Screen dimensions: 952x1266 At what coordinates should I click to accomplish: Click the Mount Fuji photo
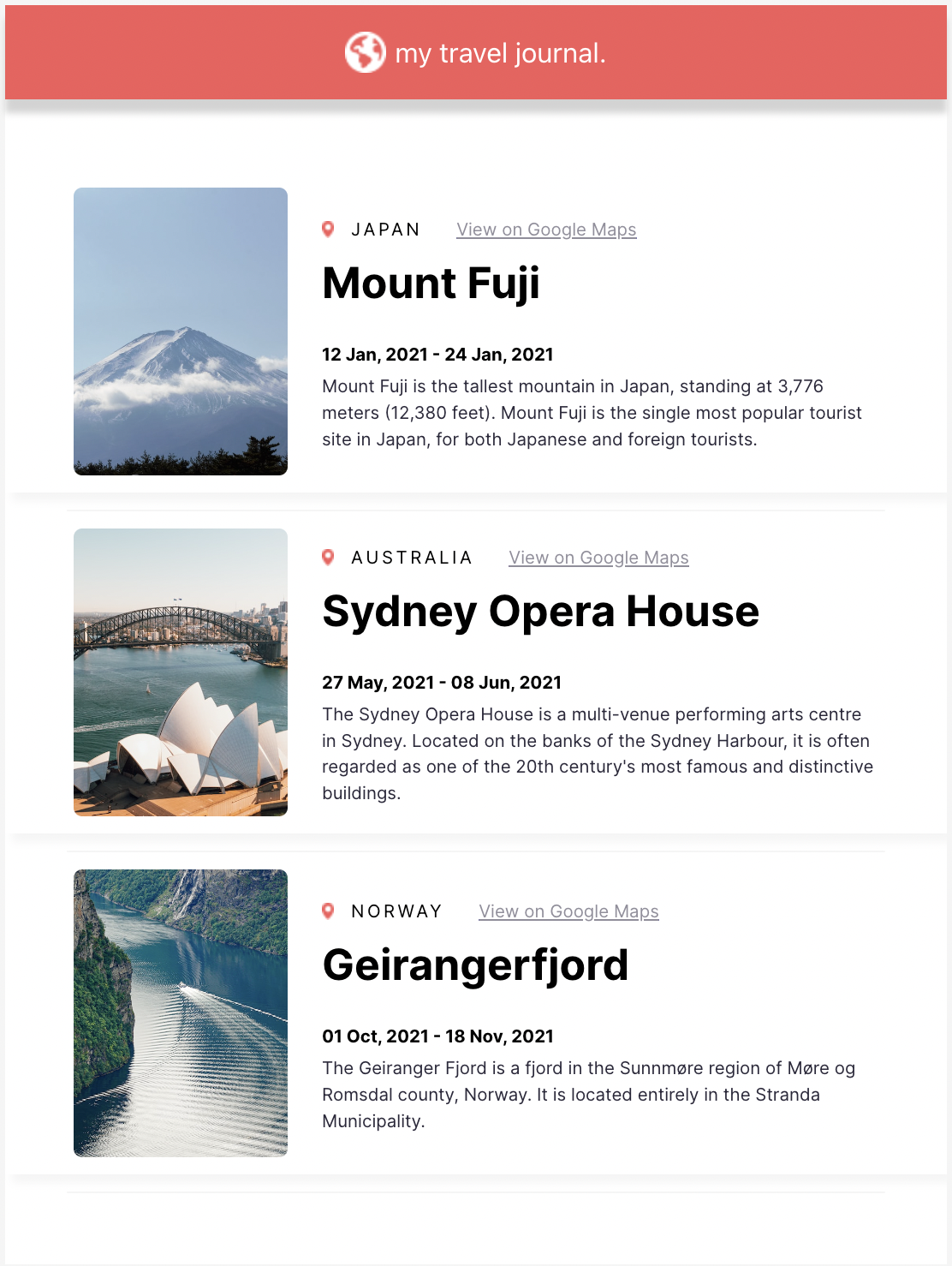(x=180, y=330)
